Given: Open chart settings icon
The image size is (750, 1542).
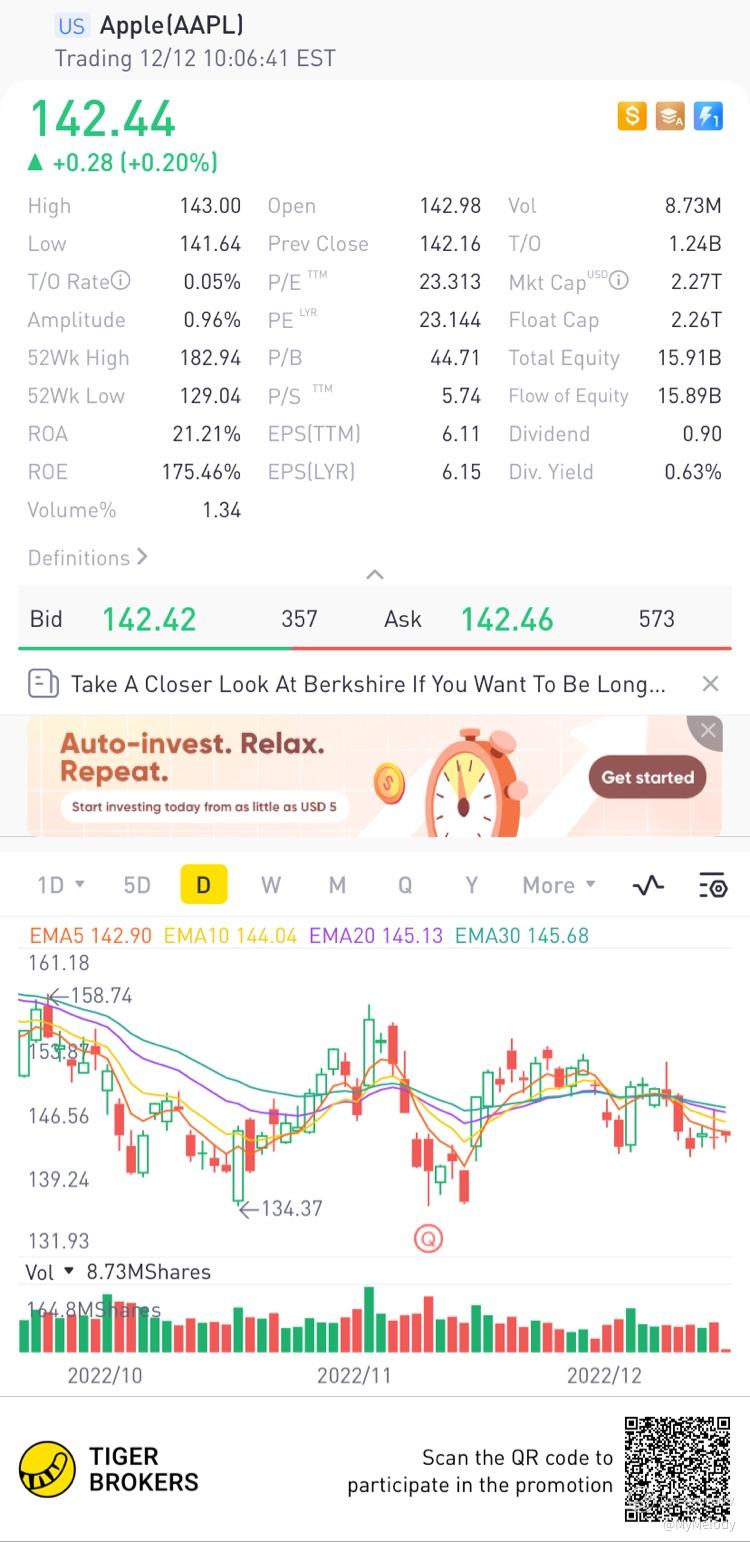Looking at the screenshot, I should [x=712, y=885].
